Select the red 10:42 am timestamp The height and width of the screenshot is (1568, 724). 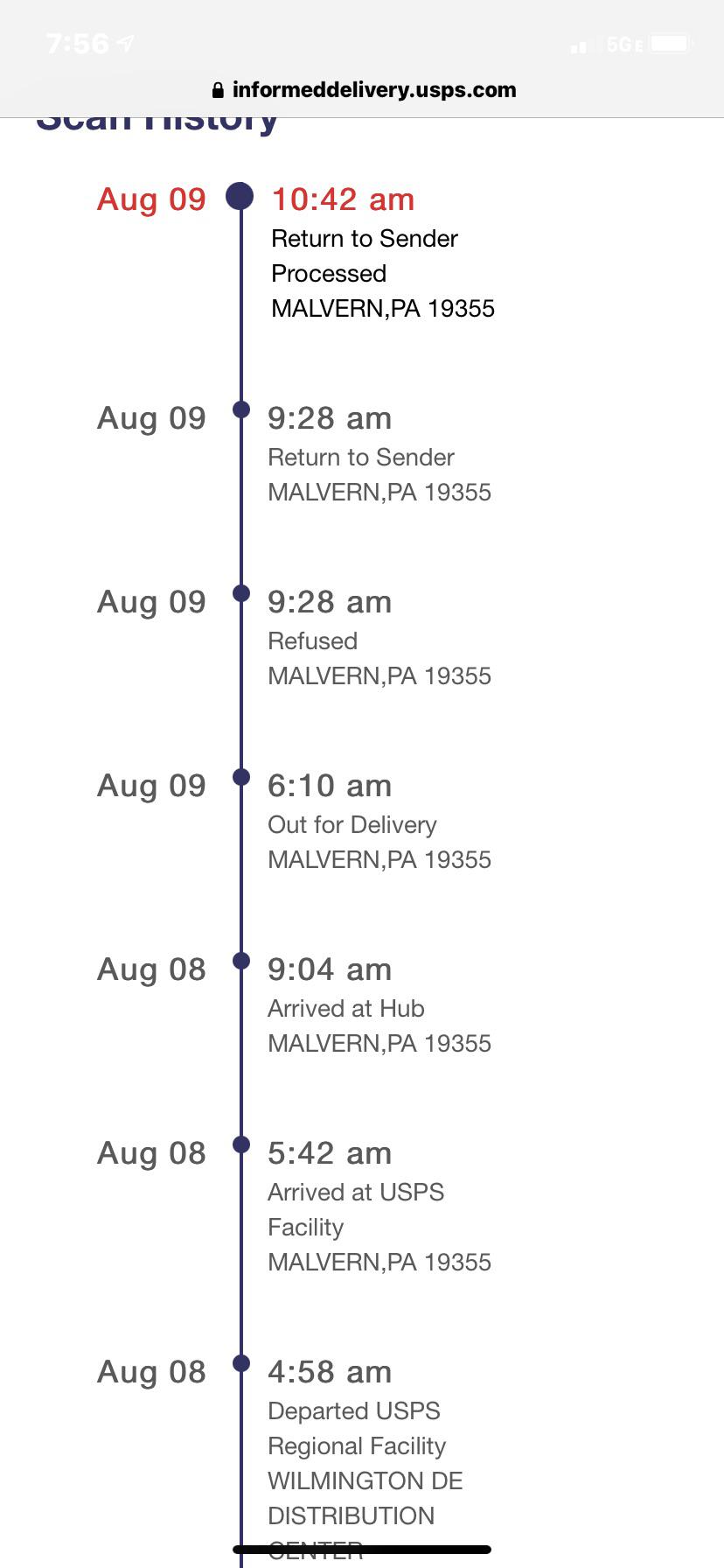coord(342,199)
